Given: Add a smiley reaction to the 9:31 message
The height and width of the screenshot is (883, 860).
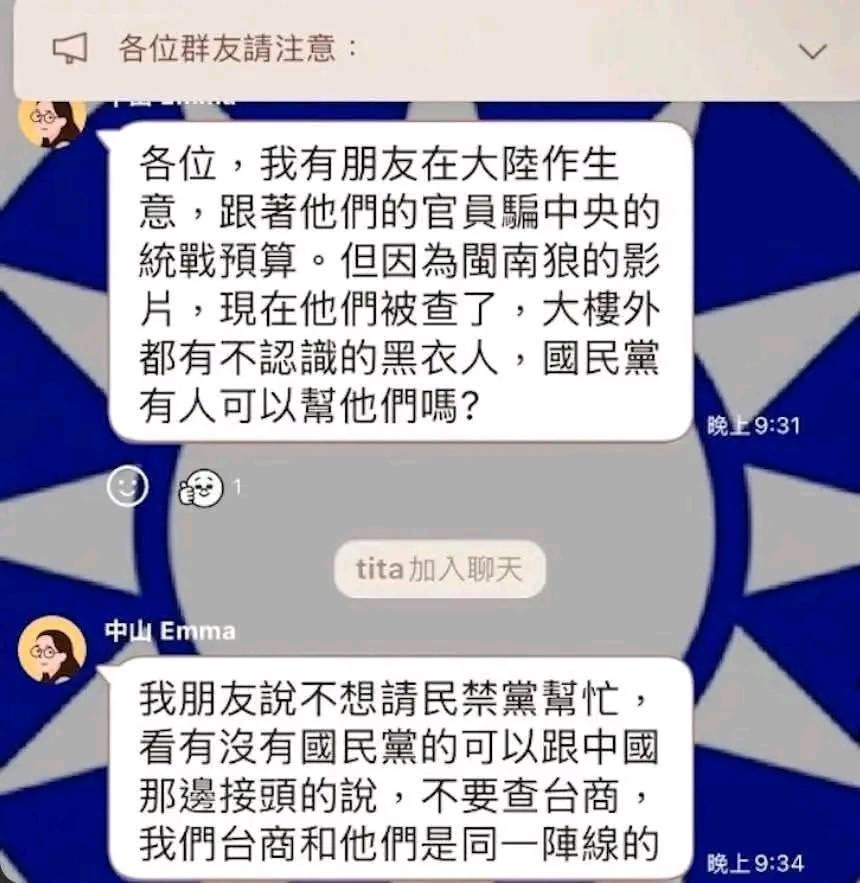Looking at the screenshot, I should click(128, 487).
